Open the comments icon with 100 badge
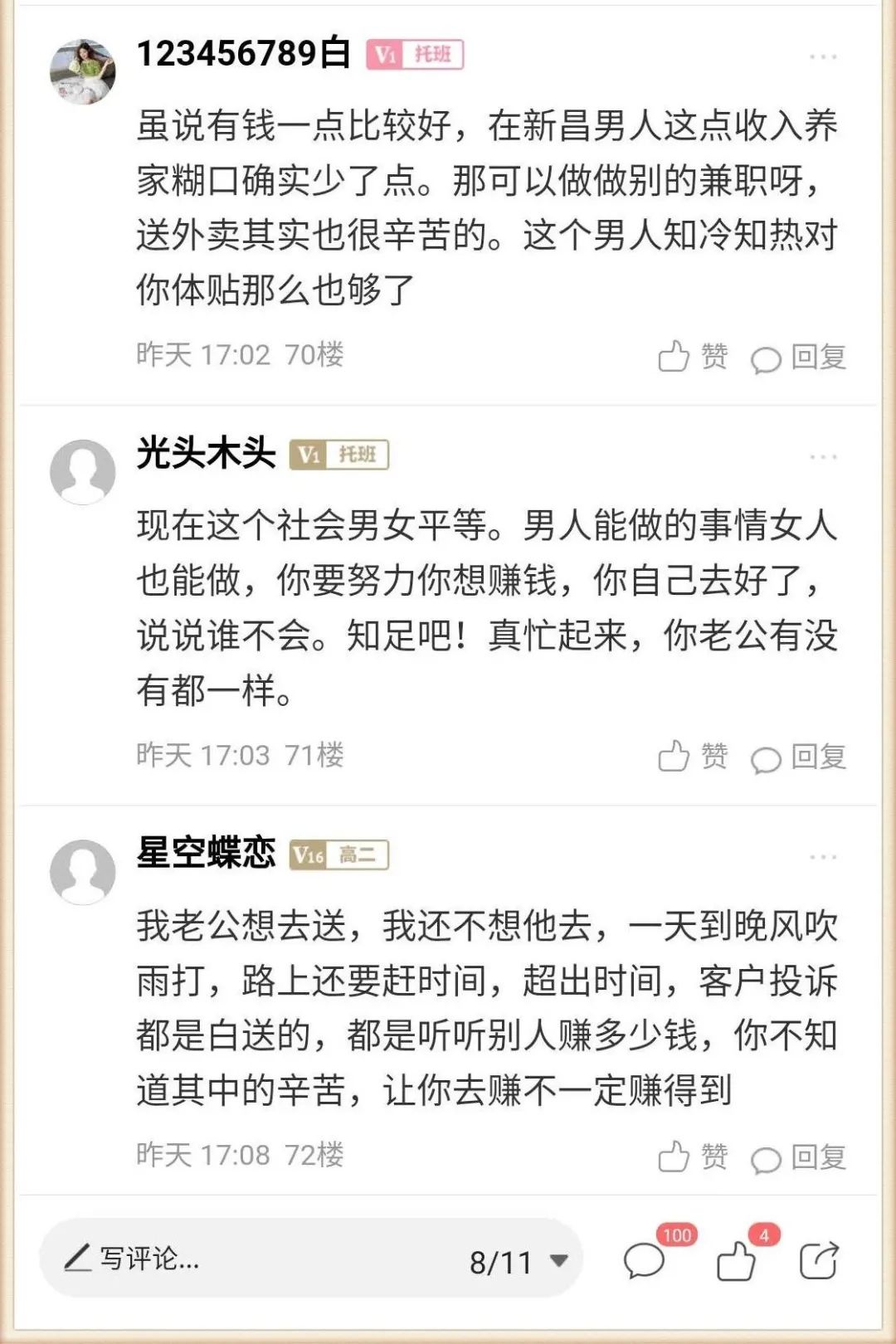The height and width of the screenshot is (1344, 896). pyautogui.click(x=644, y=1261)
